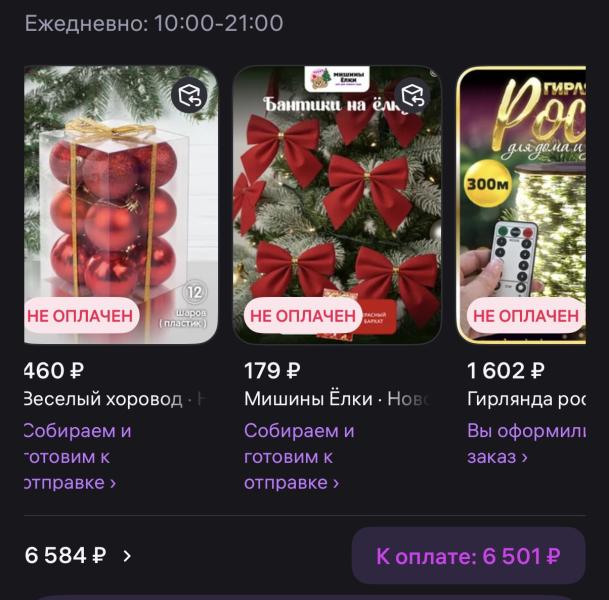The height and width of the screenshot is (600, 609).
Task: Open status link under Веселый хоровод item
Action: [78, 457]
